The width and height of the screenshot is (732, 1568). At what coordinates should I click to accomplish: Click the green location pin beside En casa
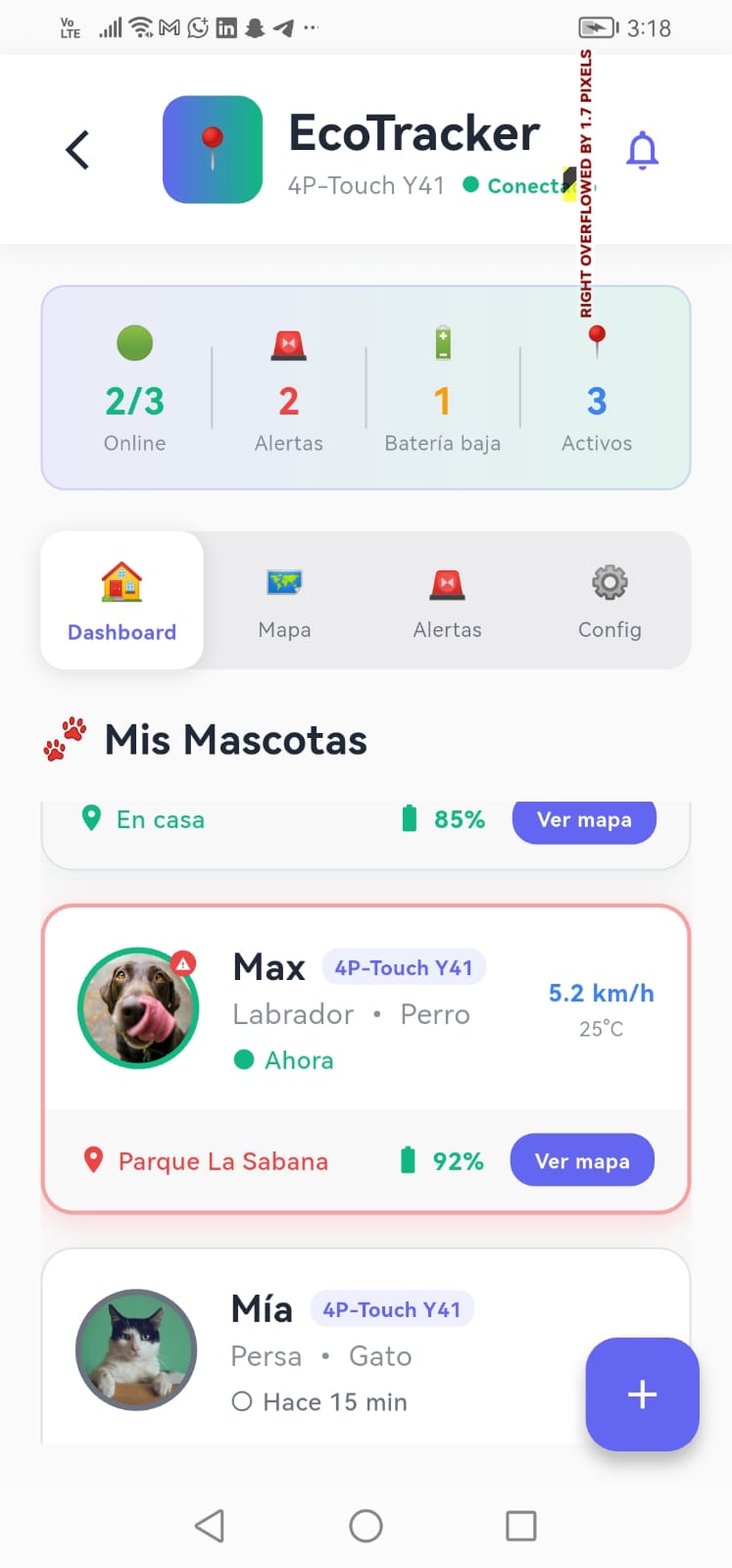coord(91,819)
